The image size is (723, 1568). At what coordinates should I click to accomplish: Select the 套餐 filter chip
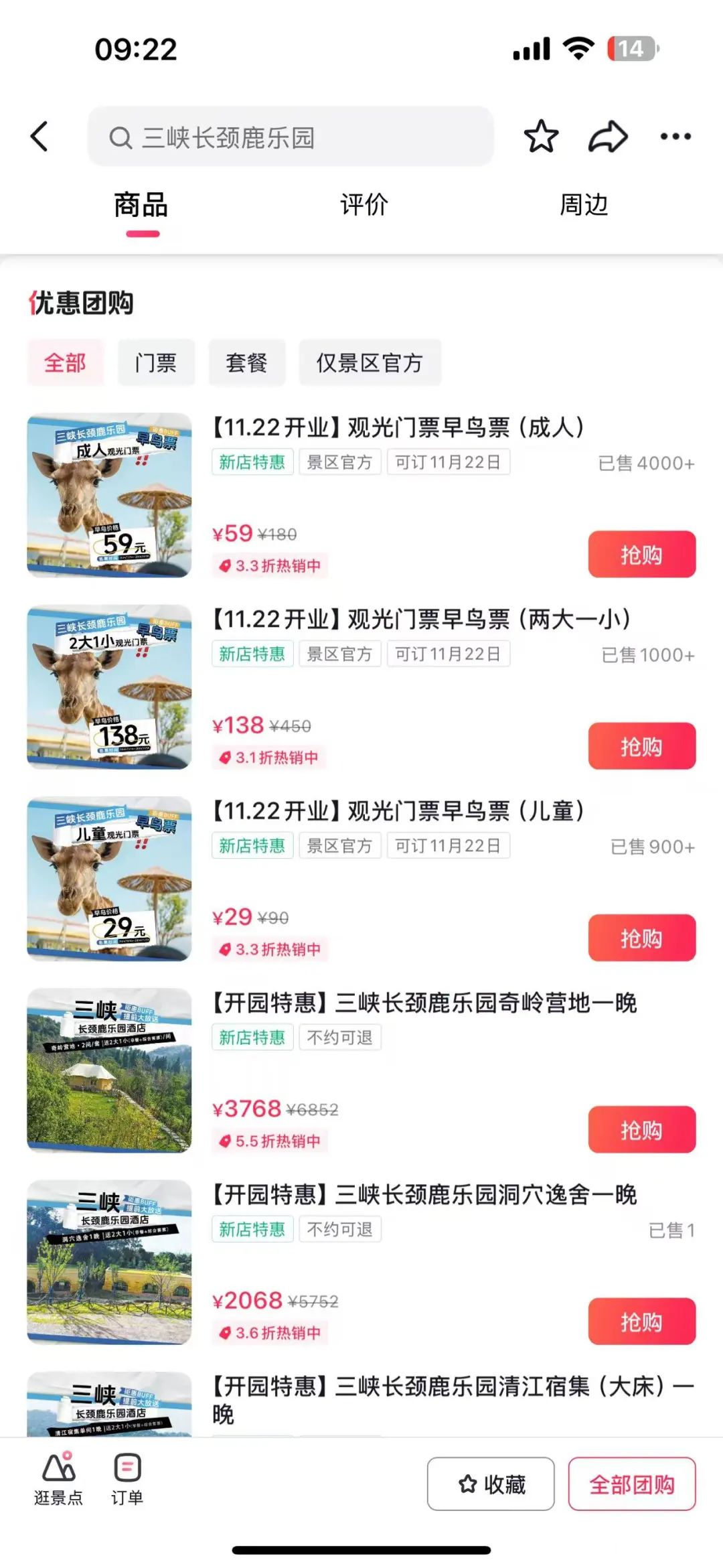coord(246,363)
